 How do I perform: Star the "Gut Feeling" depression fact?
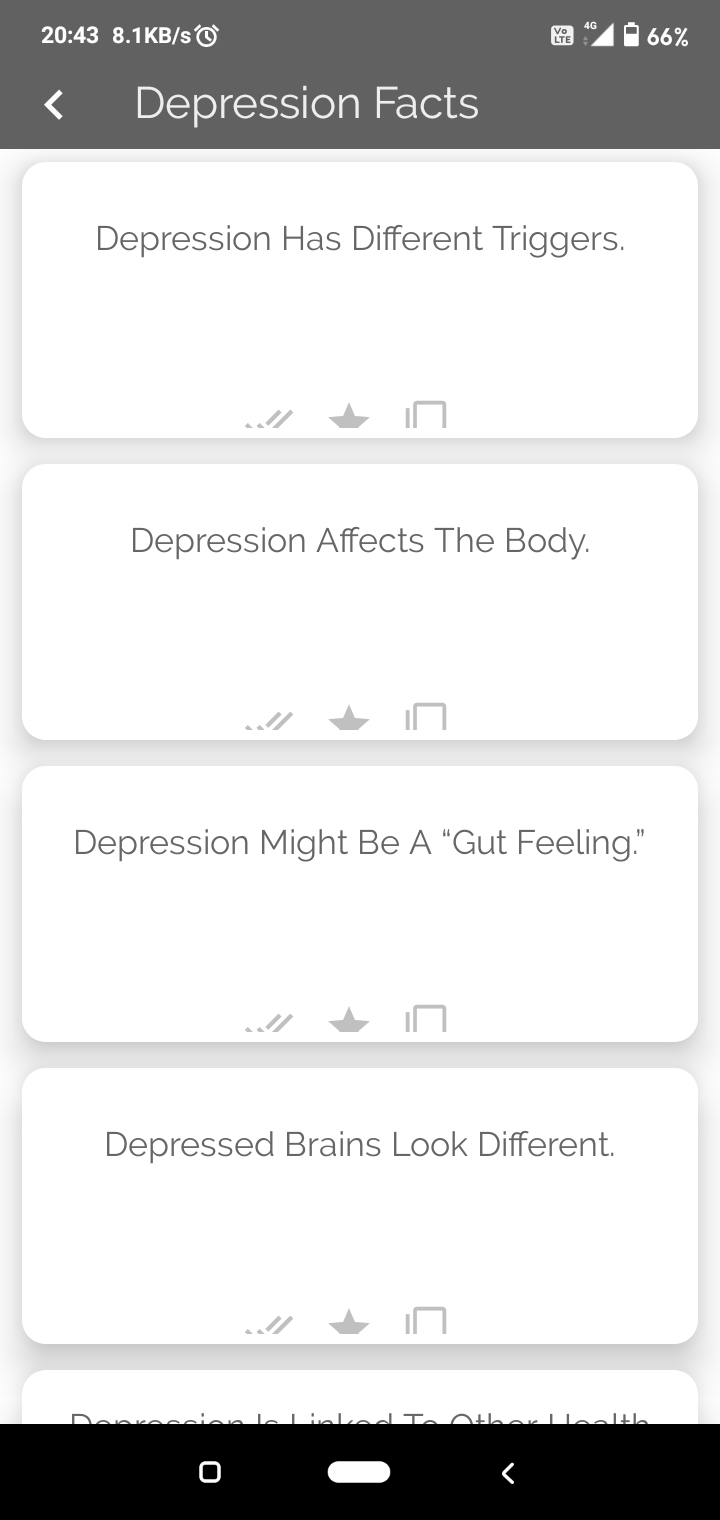(x=349, y=1020)
